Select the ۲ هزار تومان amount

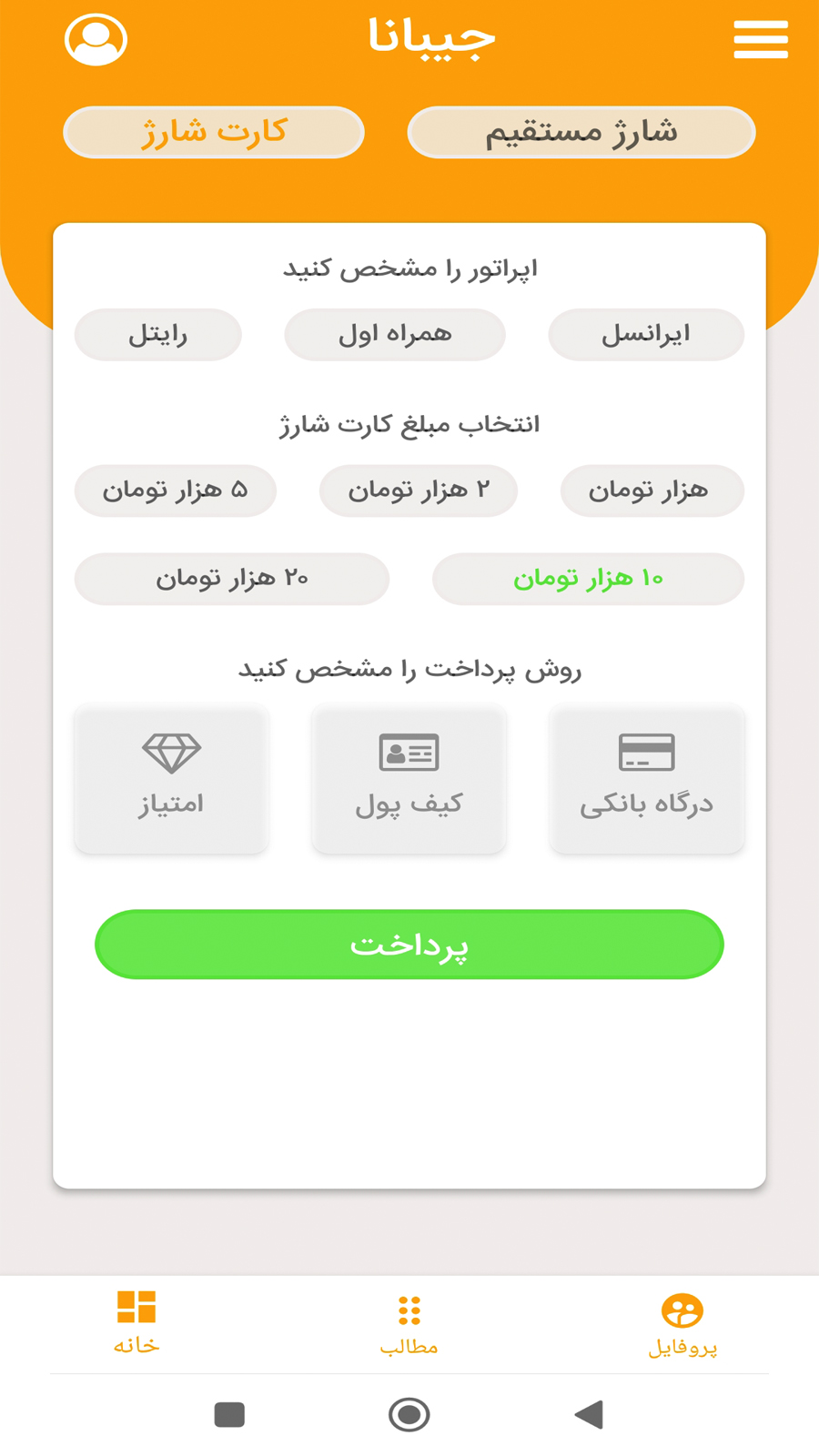click(418, 490)
